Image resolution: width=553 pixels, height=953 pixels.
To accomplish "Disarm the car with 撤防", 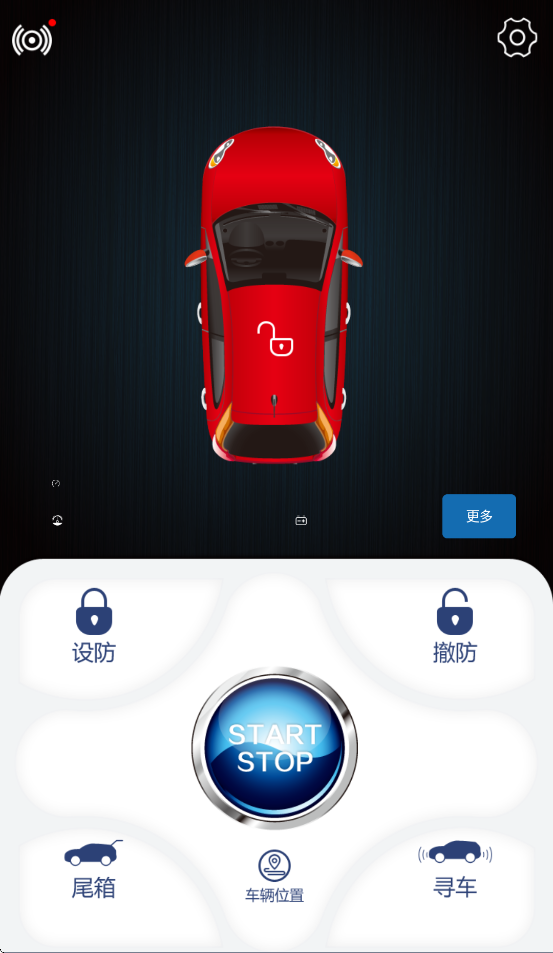I will point(455,625).
